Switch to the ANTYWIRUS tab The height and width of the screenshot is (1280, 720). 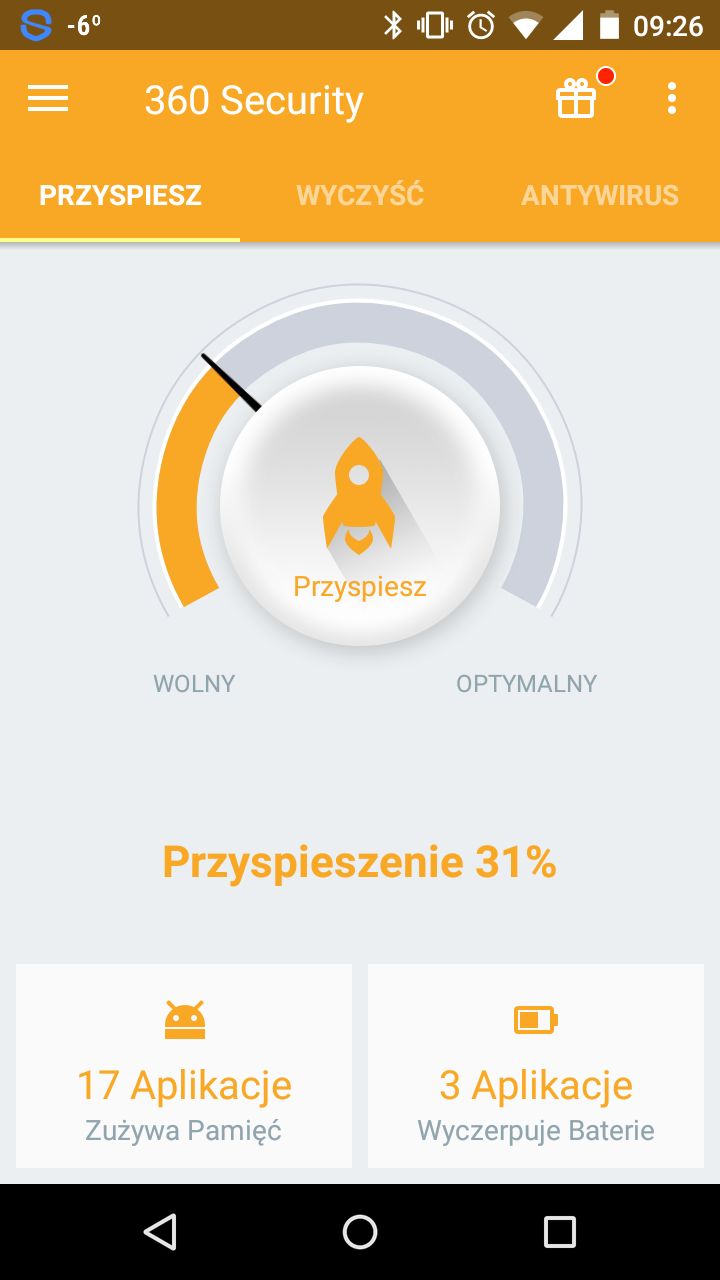[600, 195]
